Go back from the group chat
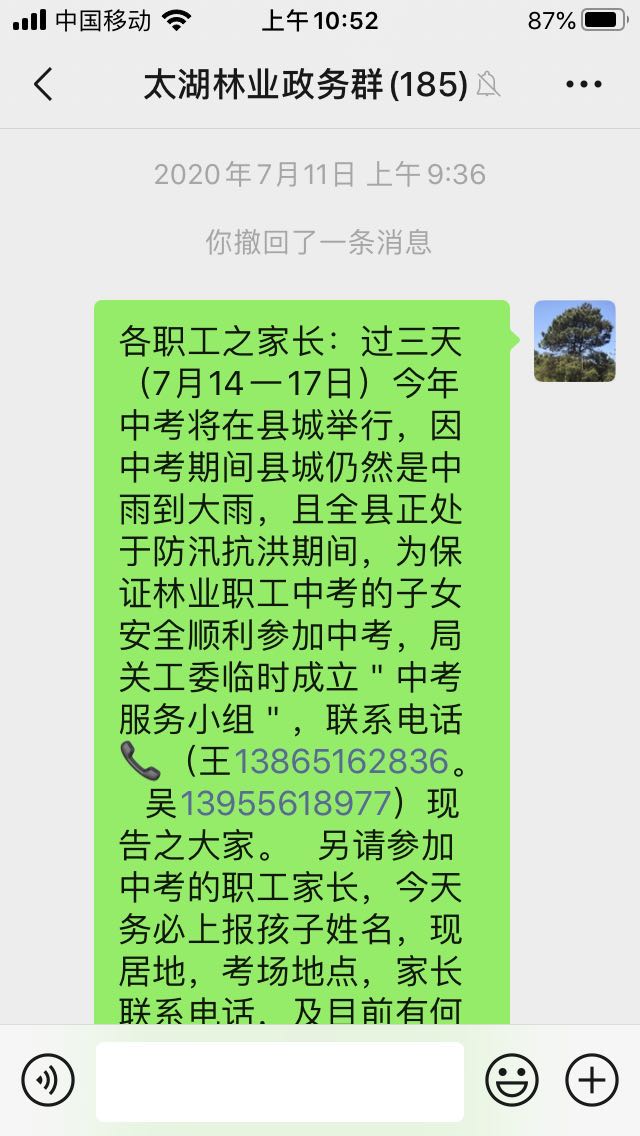 click(43, 85)
